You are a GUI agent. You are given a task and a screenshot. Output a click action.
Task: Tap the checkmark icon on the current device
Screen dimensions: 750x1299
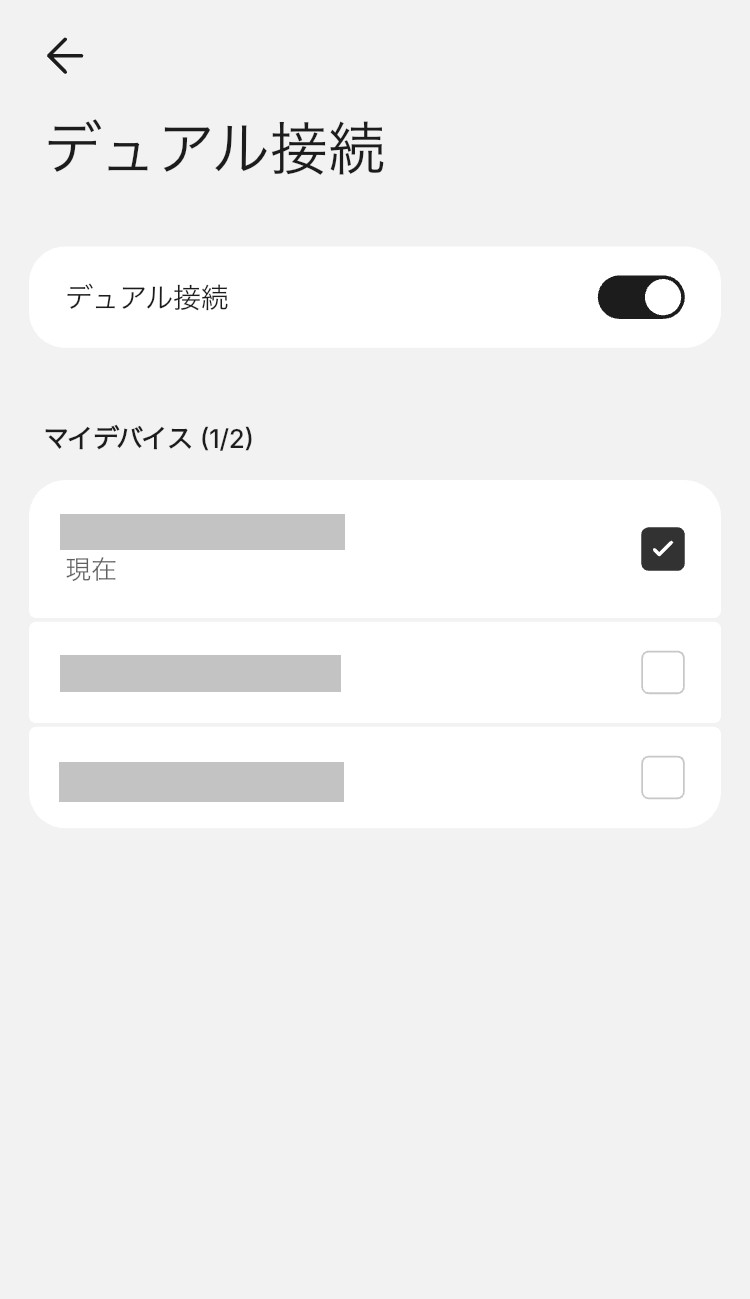(x=663, y=549)
